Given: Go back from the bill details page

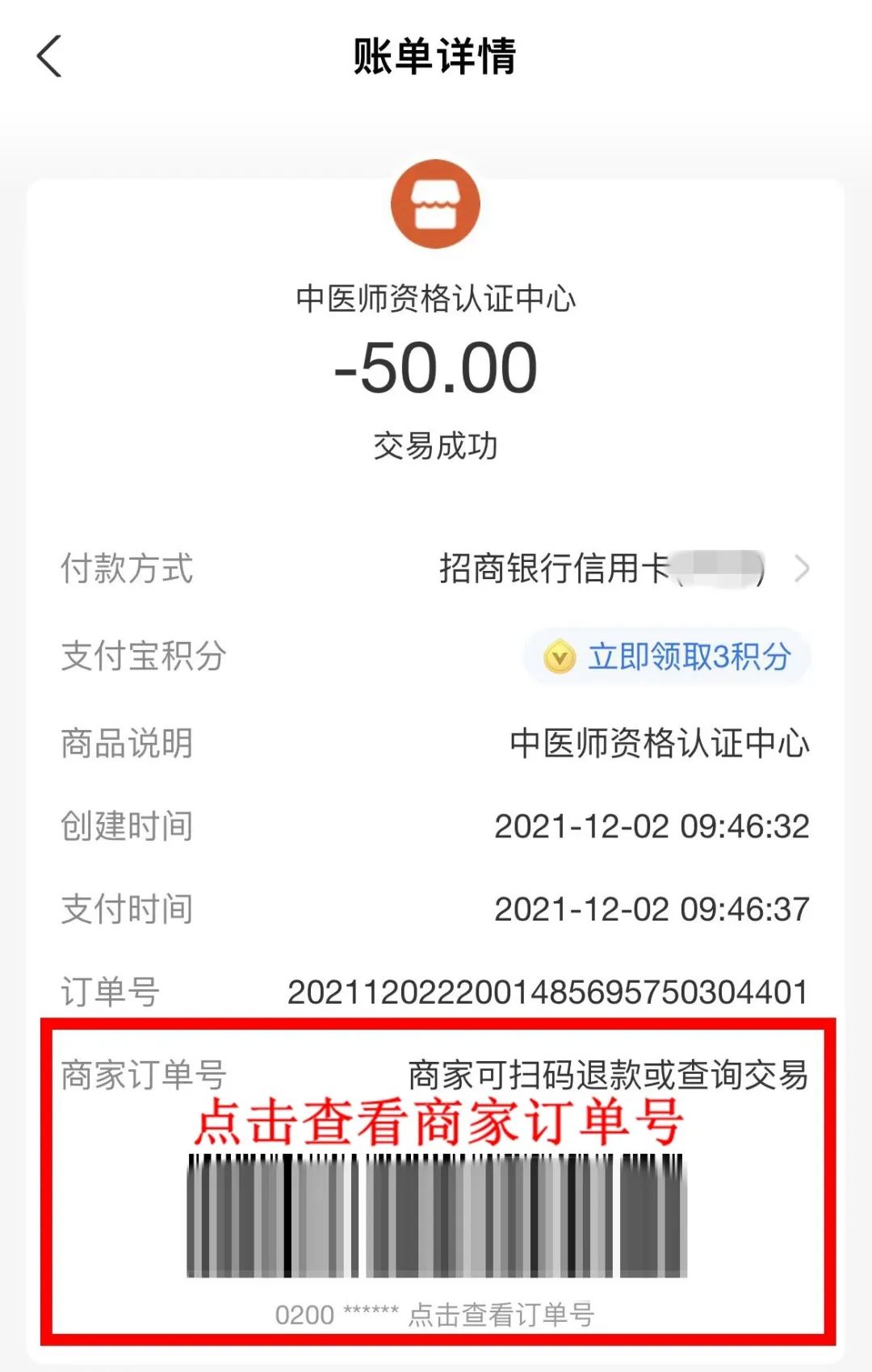Looking at the screenshot, I should pos(50,57).
